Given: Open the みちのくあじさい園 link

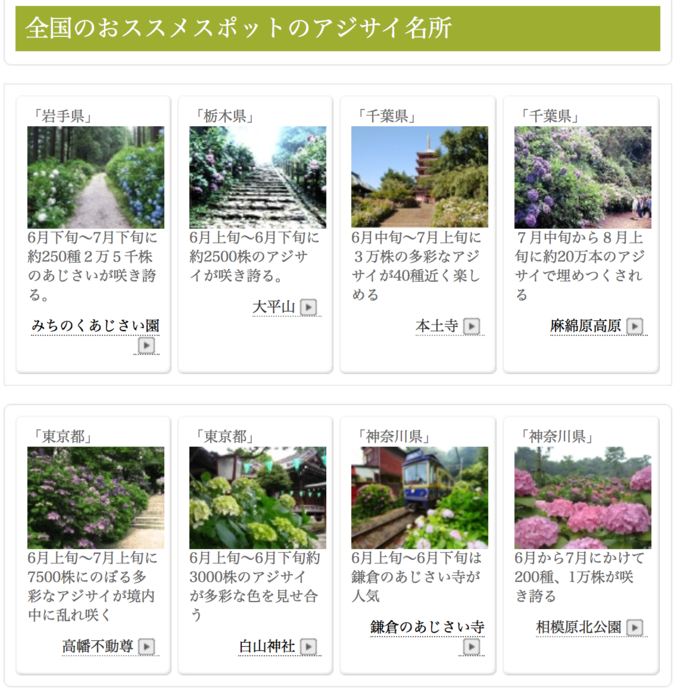Looking at the screenshot, I should [x=95, y=326].
